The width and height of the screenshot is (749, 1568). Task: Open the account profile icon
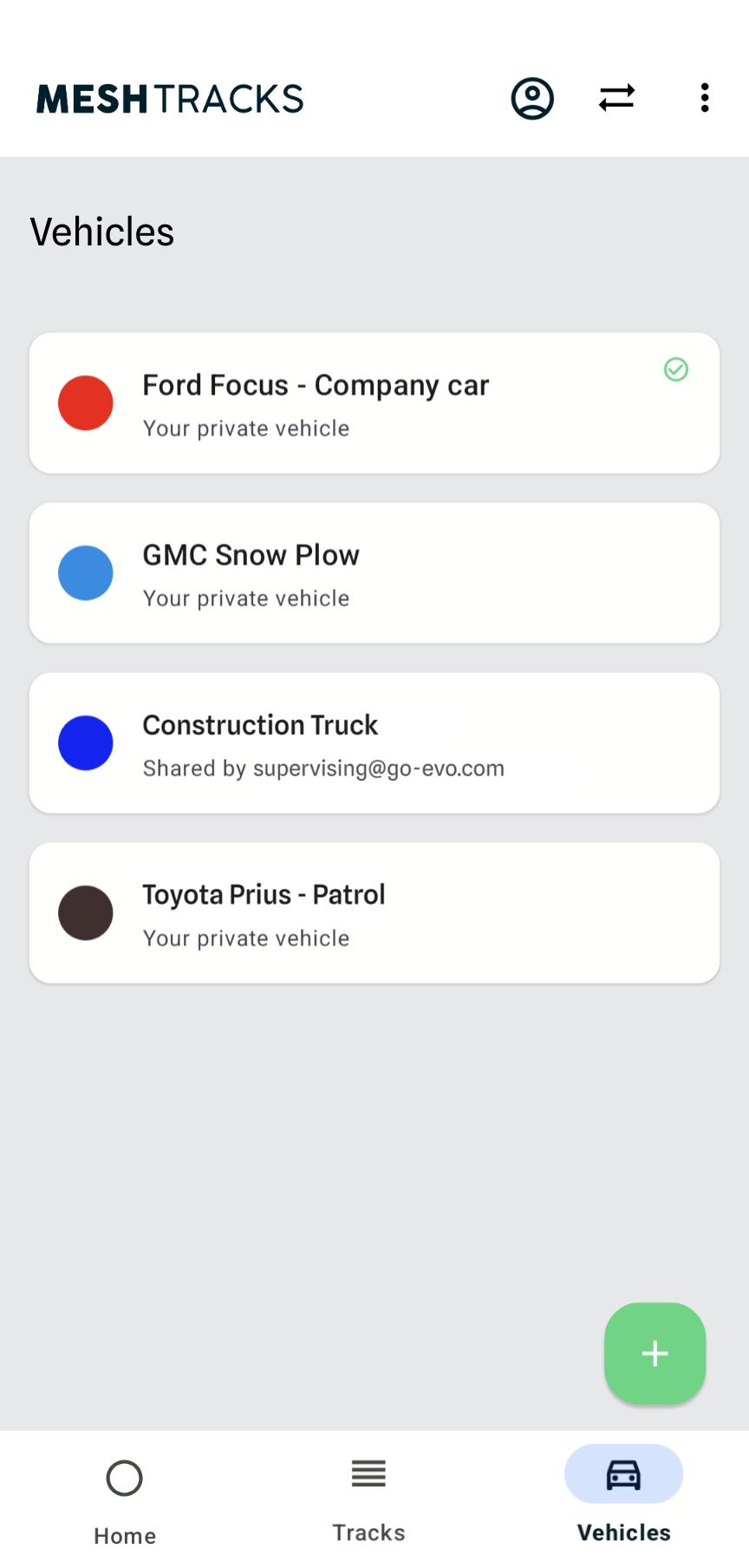532,98
